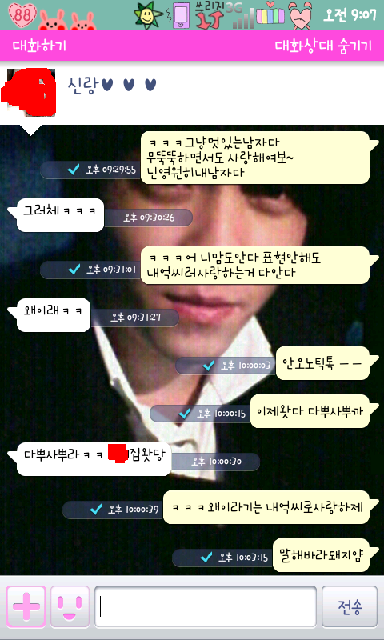Open the profile picture next to 신랑
The height and width of the screenshot is (640, 384).
[29, 91]
